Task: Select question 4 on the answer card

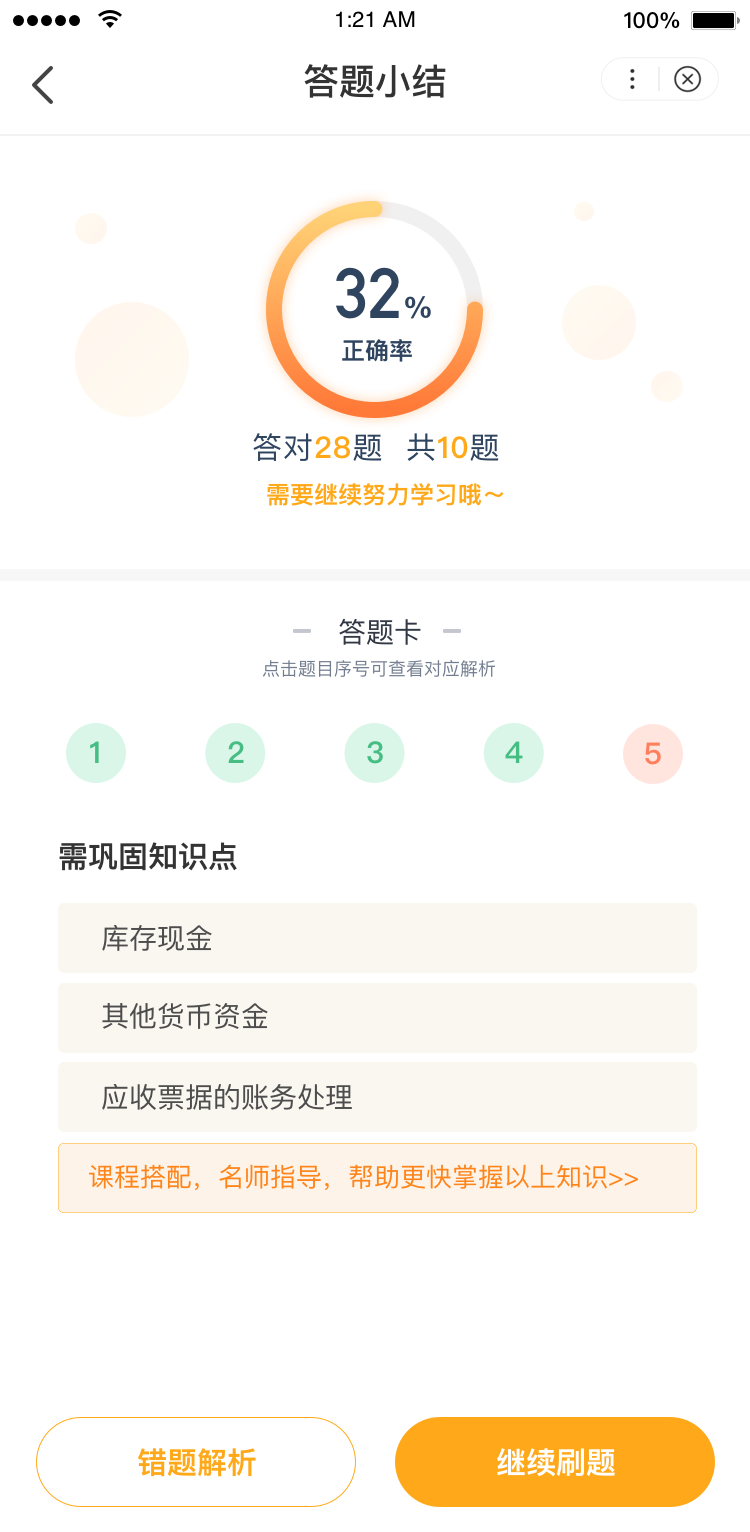Action: (x=514, y=753)
